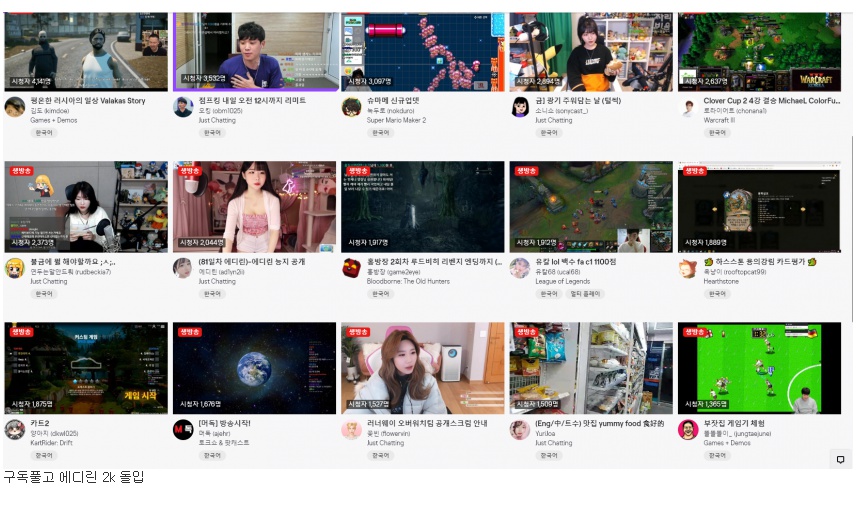Open the chat bubble icon at bottom right
Image resolution: width=859 pixels, height=511 pixels.
pyautogui.click(x=841, y=459)
